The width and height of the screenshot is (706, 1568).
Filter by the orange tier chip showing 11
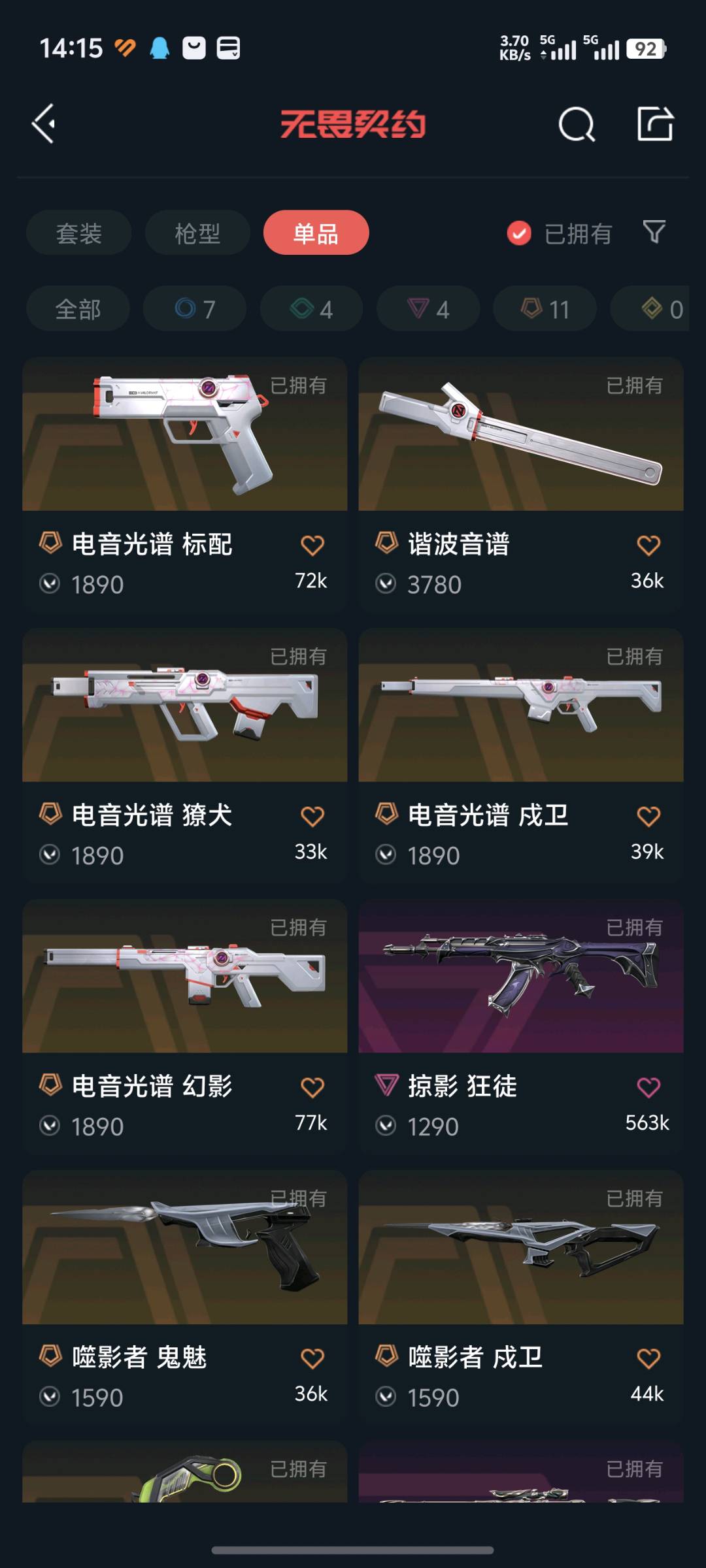pos(545,309)
